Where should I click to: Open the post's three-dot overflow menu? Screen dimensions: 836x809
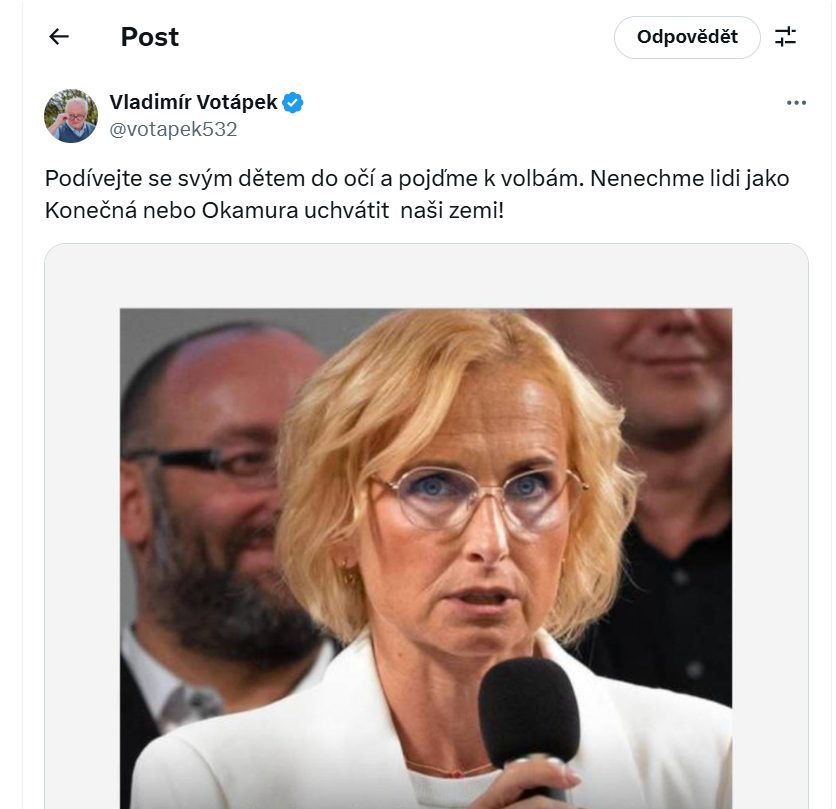click(x=796, y=103)
